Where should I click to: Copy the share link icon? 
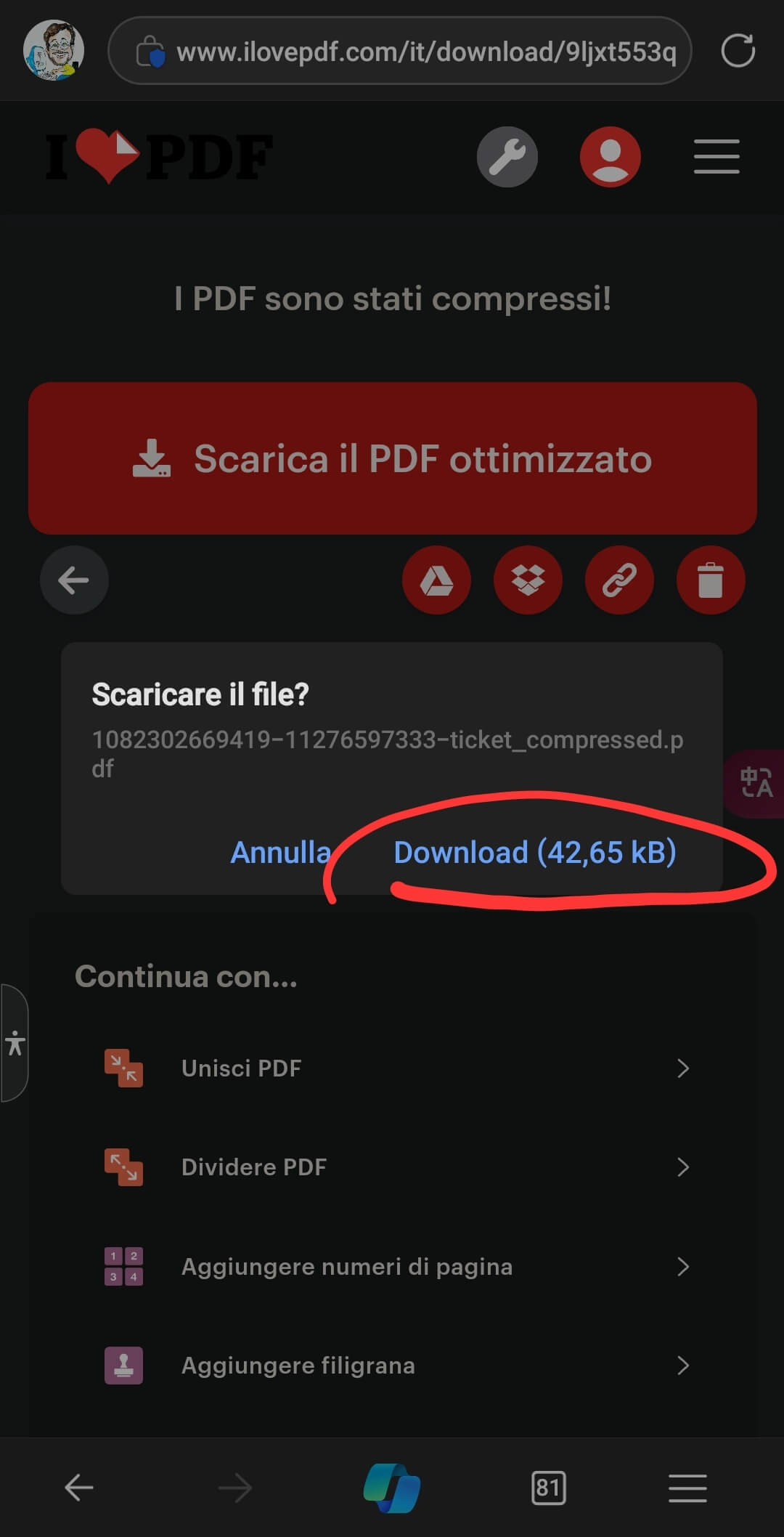pyautogui.click(x=619, y=580)
